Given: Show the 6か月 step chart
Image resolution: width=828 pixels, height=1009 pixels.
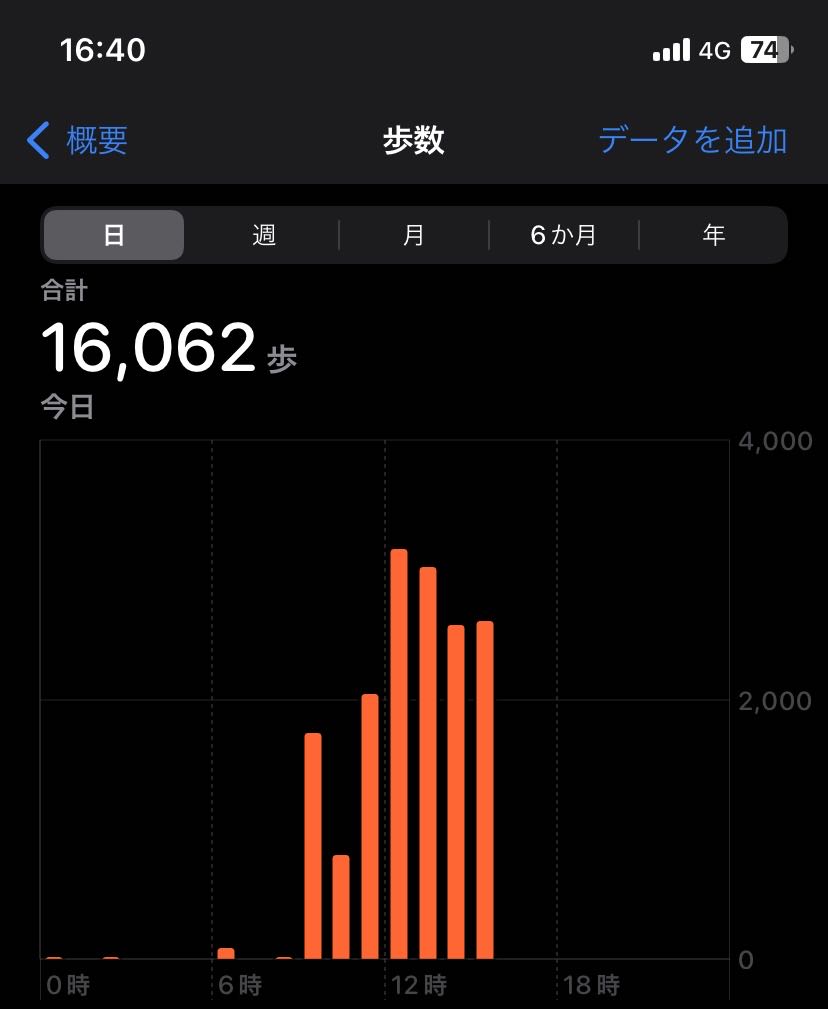Looking at the screenshot, I should coord(563,235).
